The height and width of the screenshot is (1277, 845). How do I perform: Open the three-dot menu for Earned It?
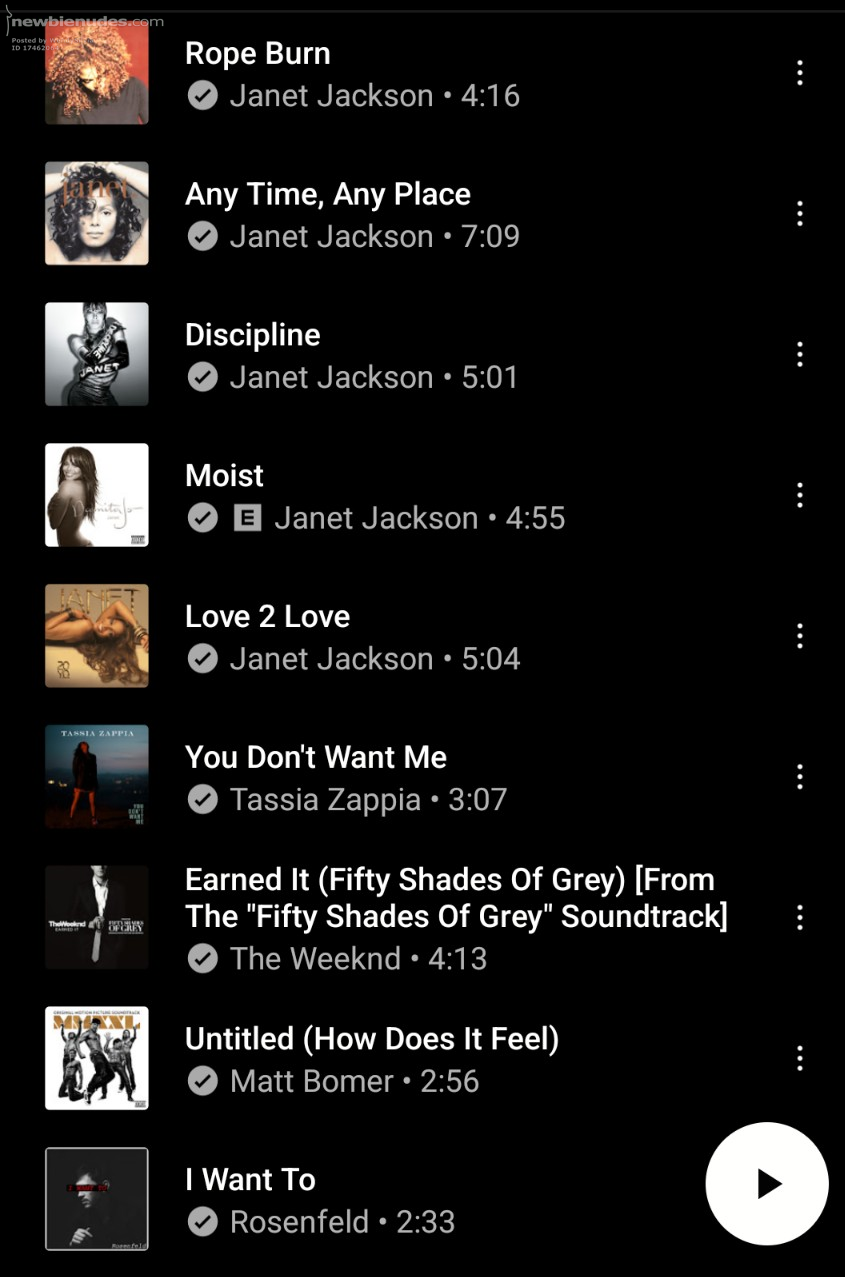799,918
